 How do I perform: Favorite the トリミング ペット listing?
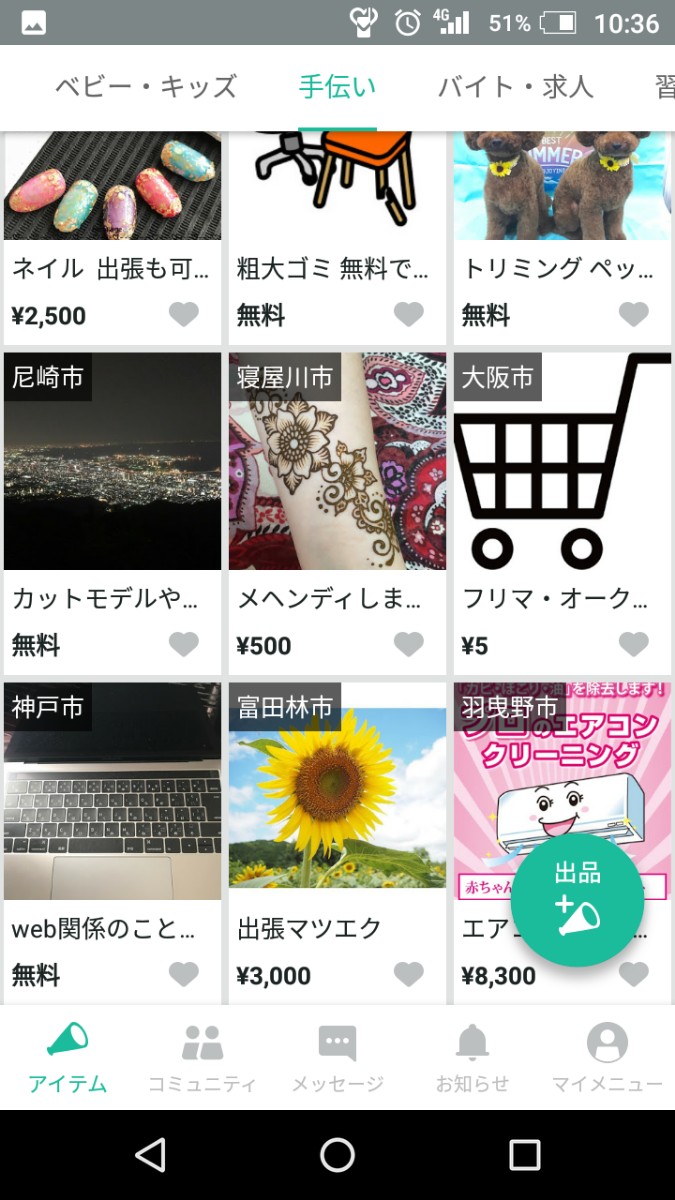tap(633, 315)
